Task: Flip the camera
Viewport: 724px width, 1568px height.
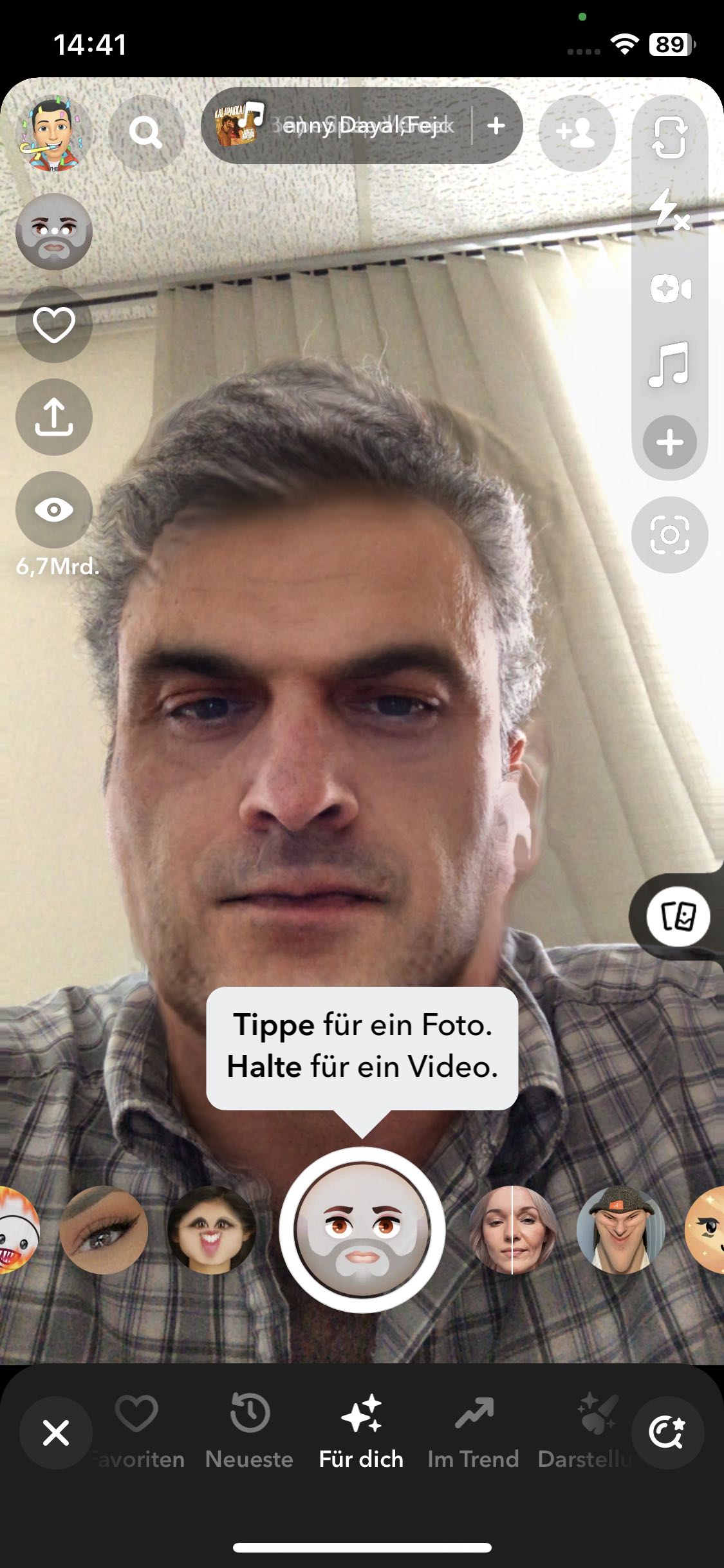Action: (x=669, y=136)
